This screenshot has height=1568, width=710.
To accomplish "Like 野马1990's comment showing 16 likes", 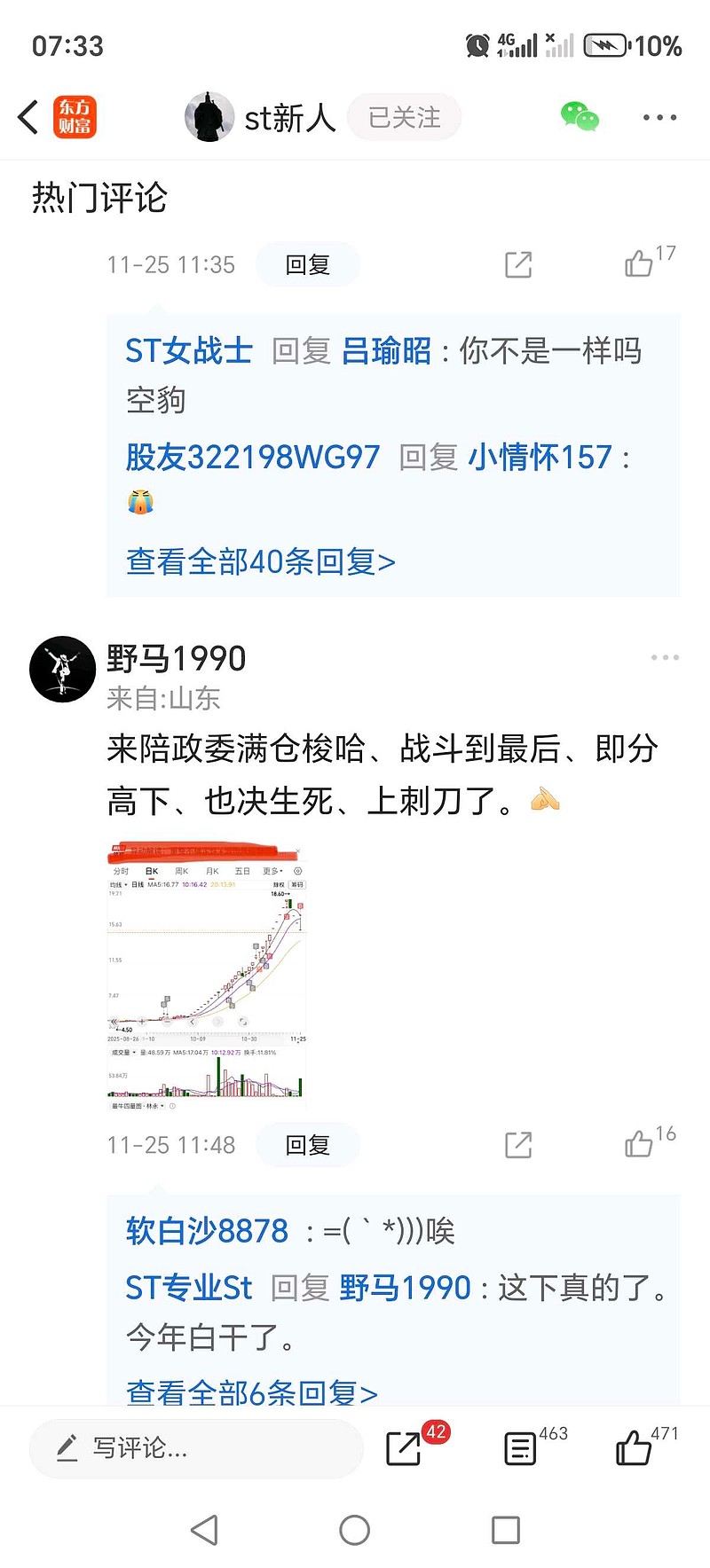I will tap(641, 1144).
